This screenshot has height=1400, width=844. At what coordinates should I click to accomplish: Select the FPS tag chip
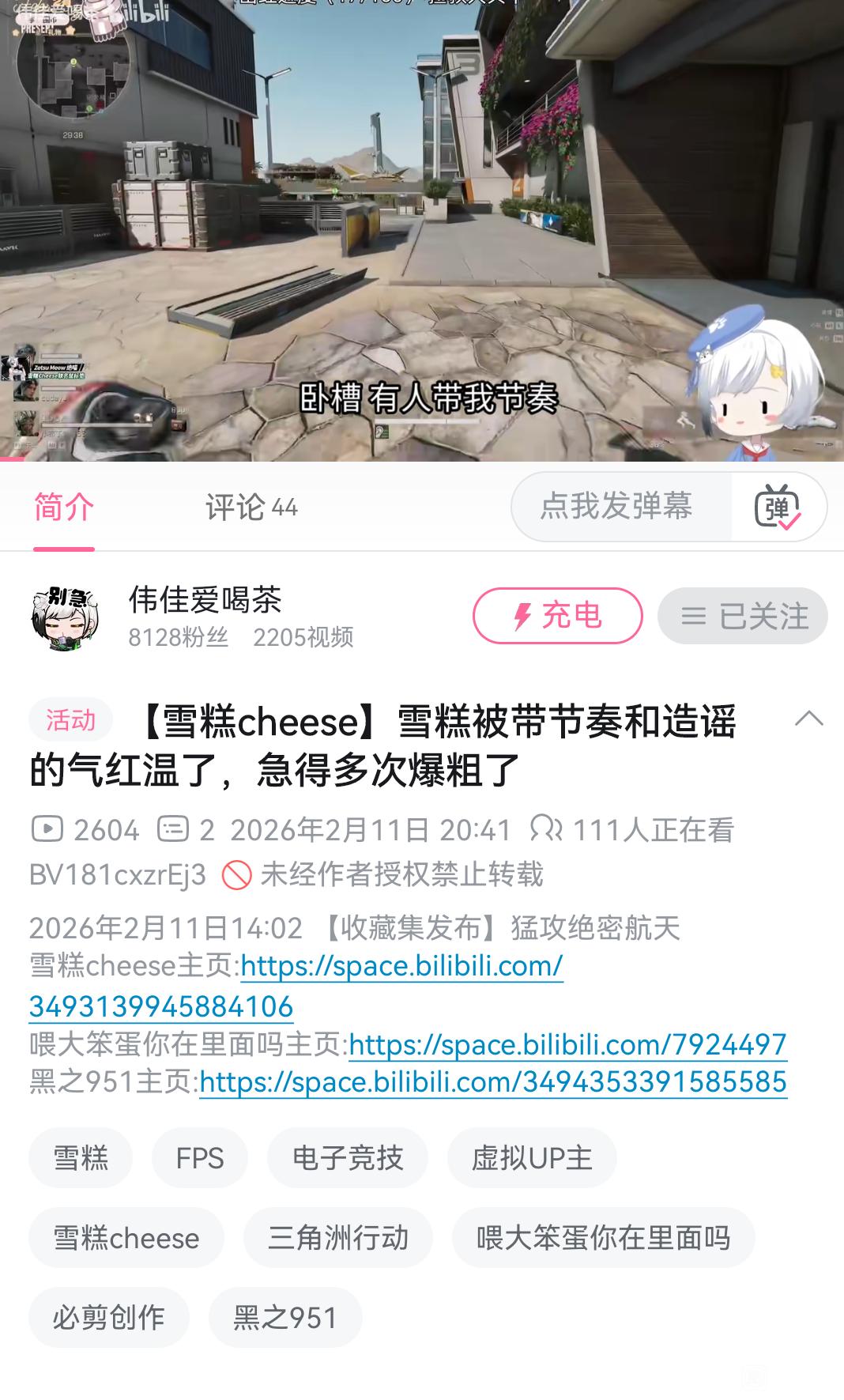pyautogui.click(x=200, y=1158)
